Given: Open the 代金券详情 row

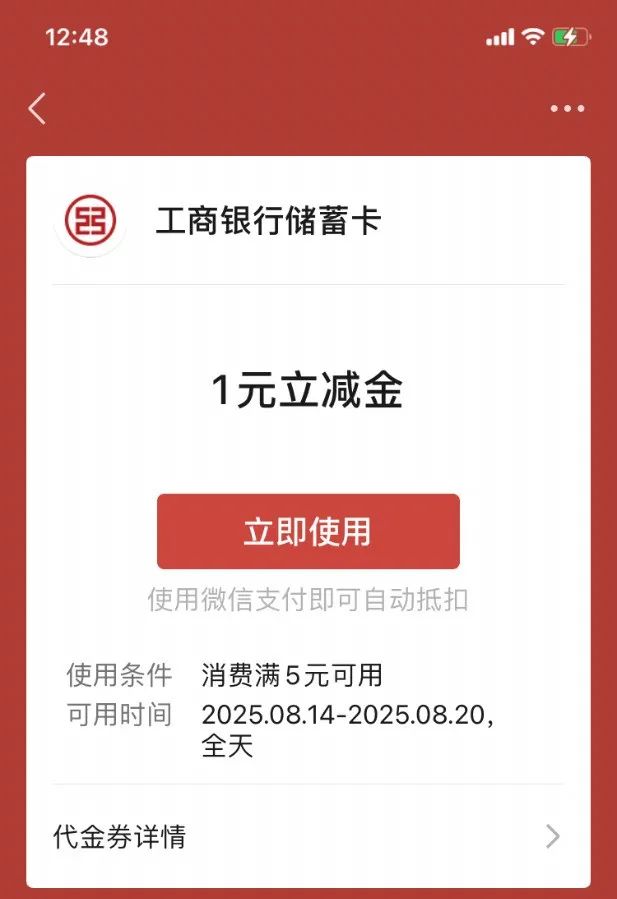Looking at the screenshot, I should pos(308,836).
